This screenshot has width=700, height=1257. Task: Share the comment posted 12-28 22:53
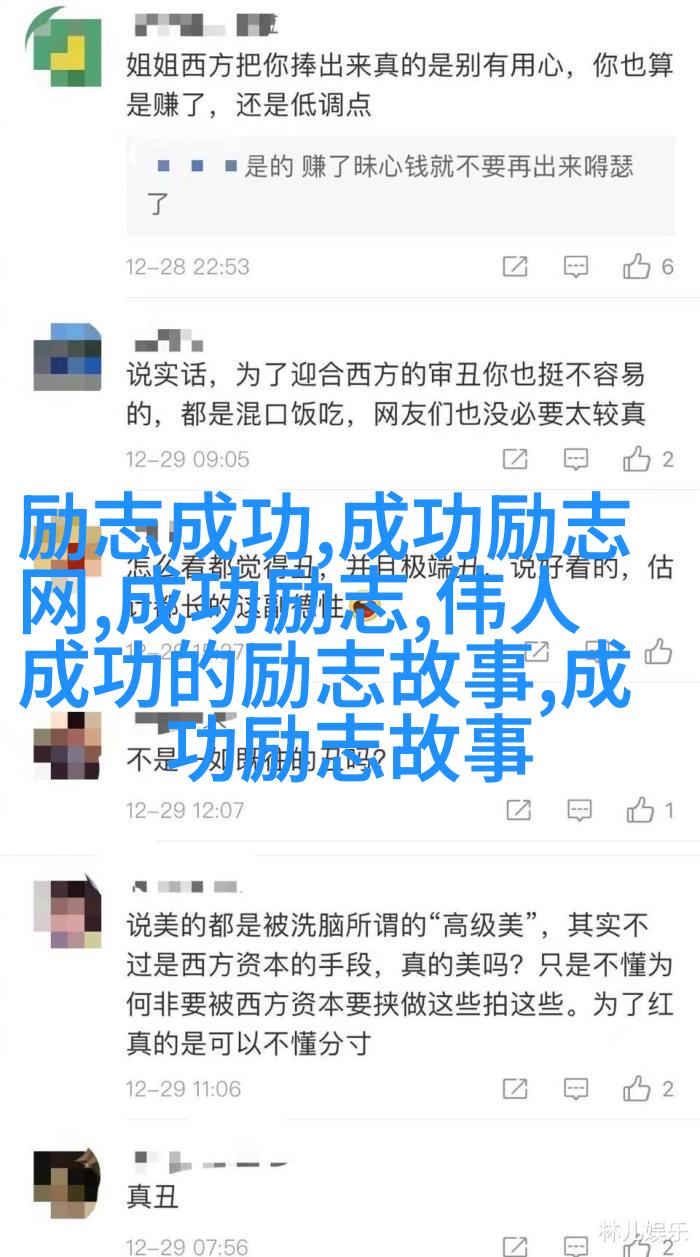(x=515, y=266)
